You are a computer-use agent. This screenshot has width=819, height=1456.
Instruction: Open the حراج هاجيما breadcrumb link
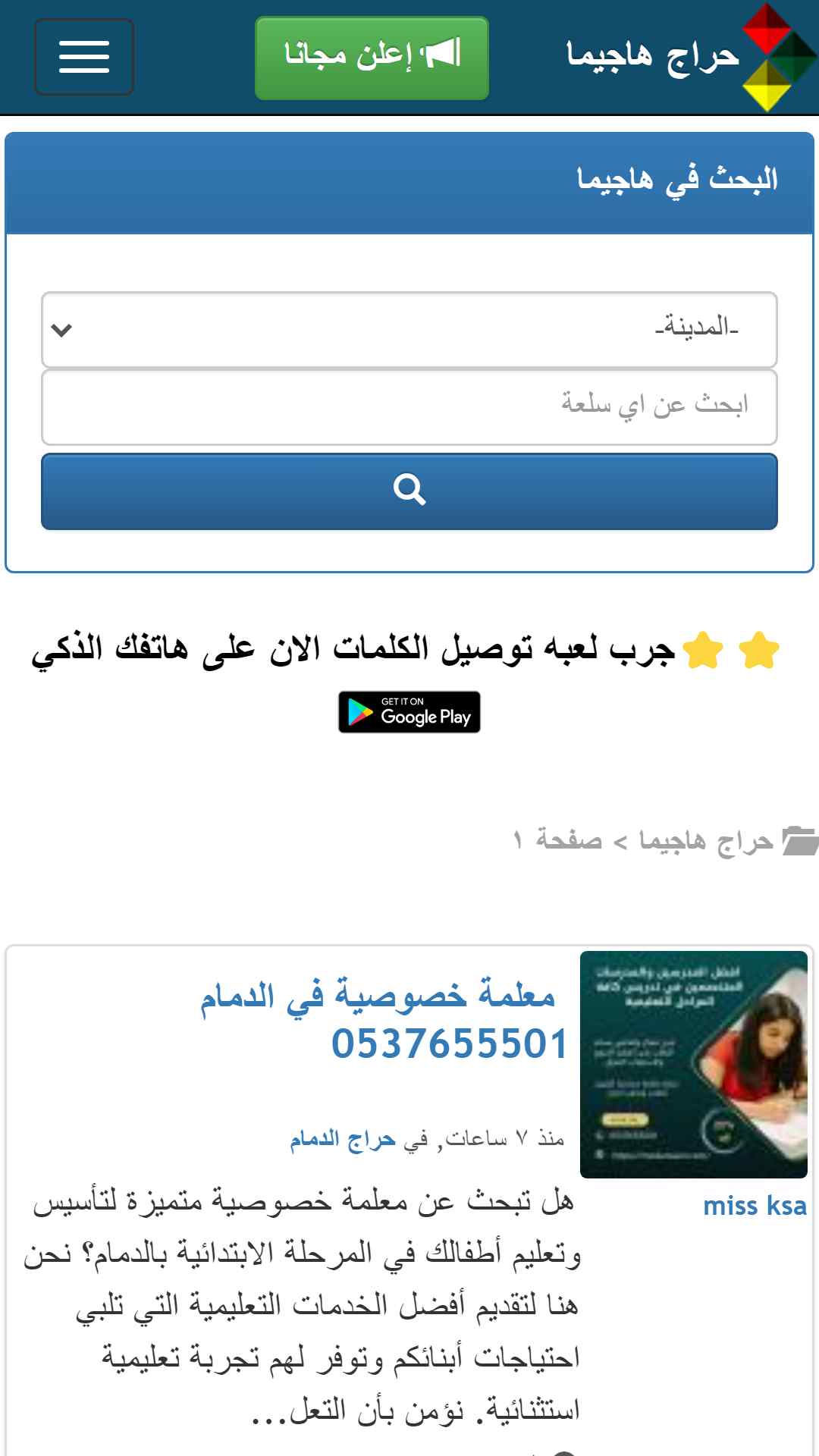pyautogui.click(x=706, y=841)
